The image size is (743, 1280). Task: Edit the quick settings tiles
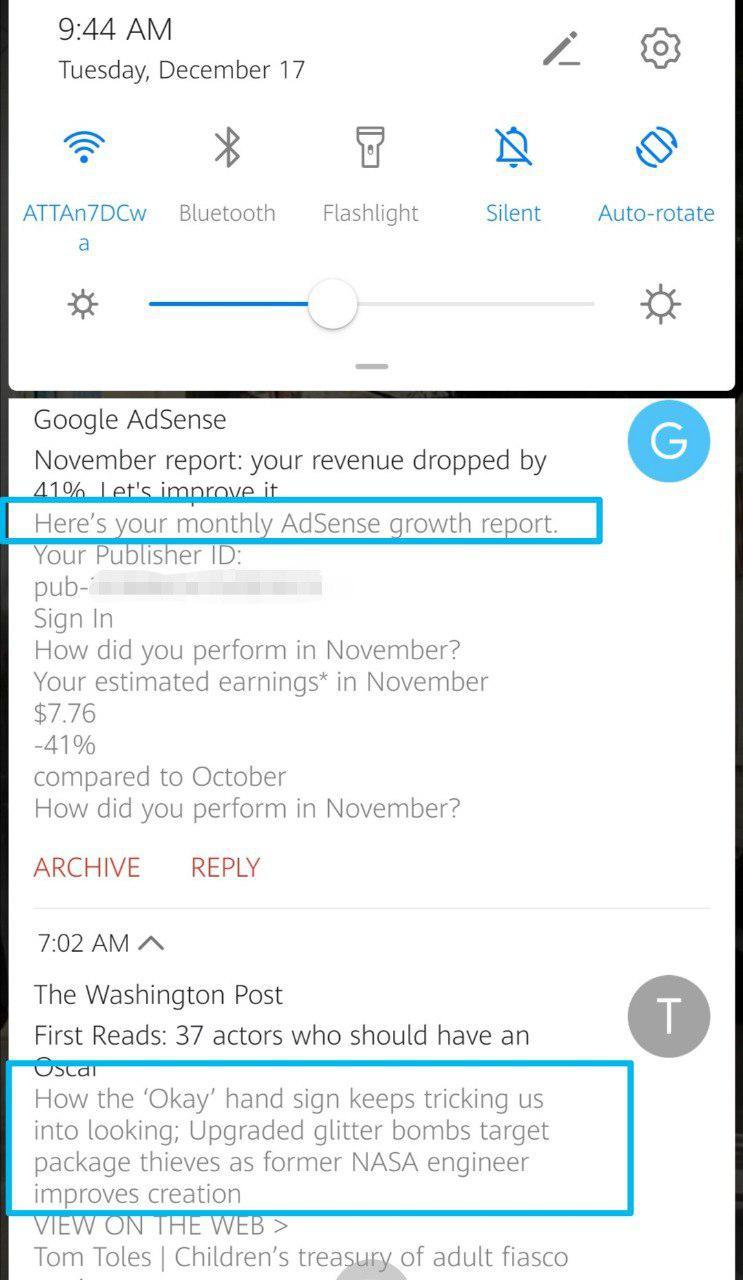click(x=561, y=48)
